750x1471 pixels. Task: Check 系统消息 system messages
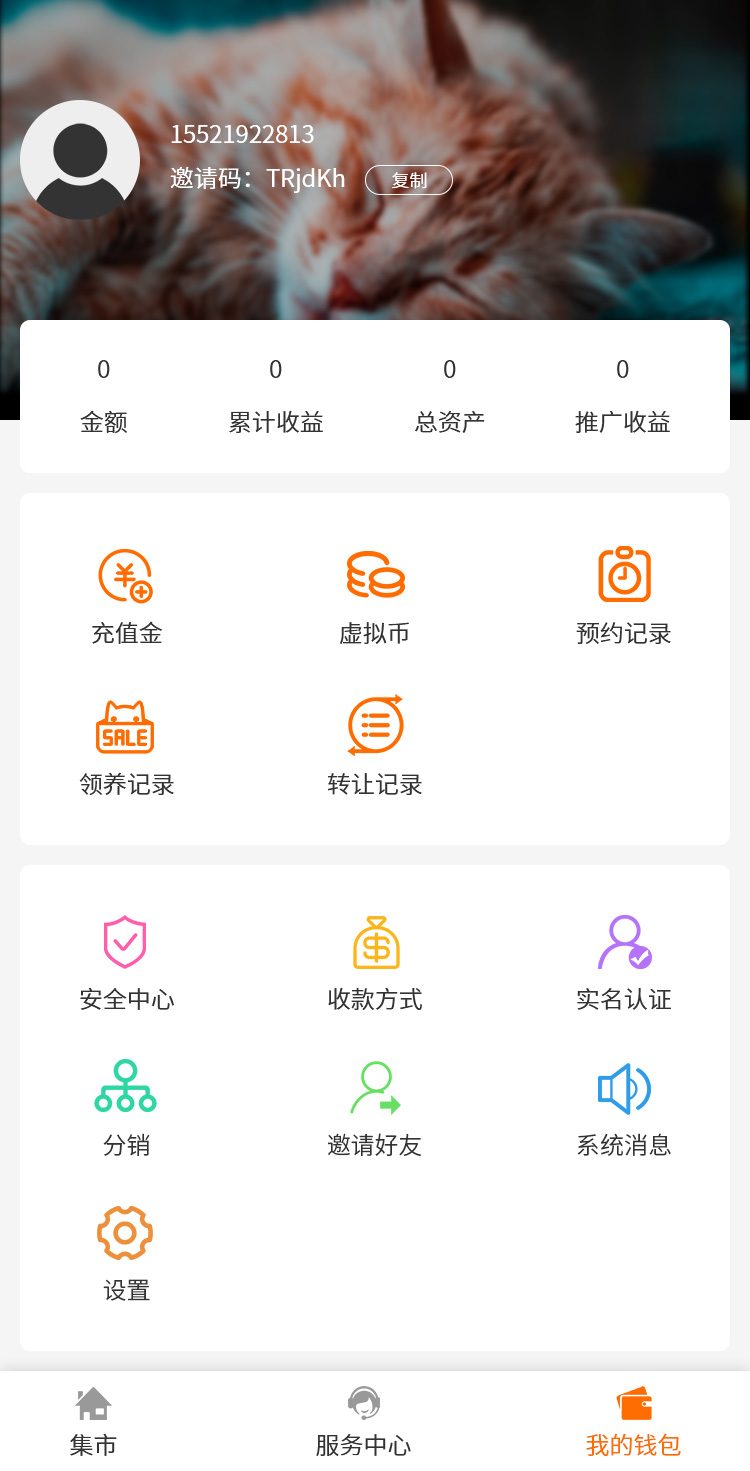tap(624, 1108)
